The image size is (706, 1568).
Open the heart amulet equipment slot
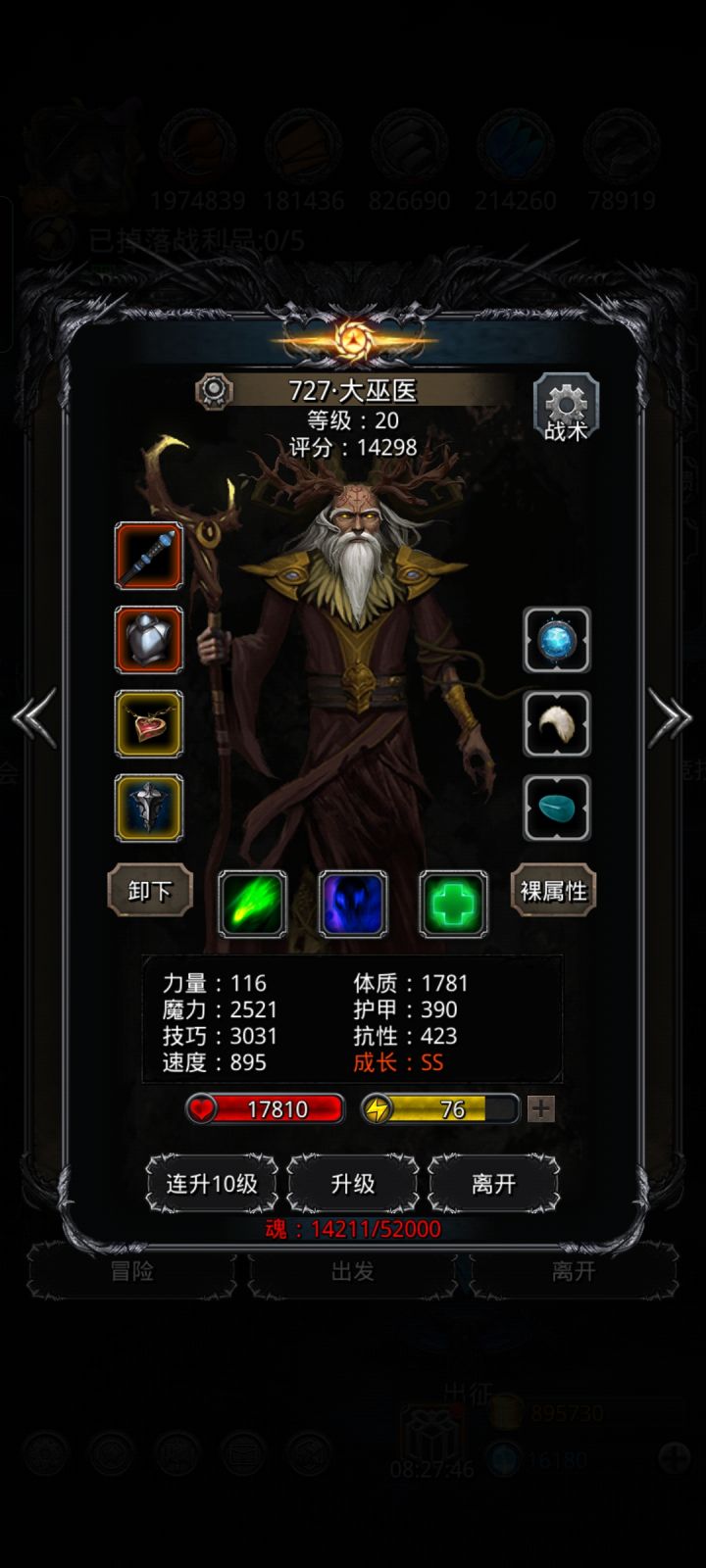(x=149, y=723)
